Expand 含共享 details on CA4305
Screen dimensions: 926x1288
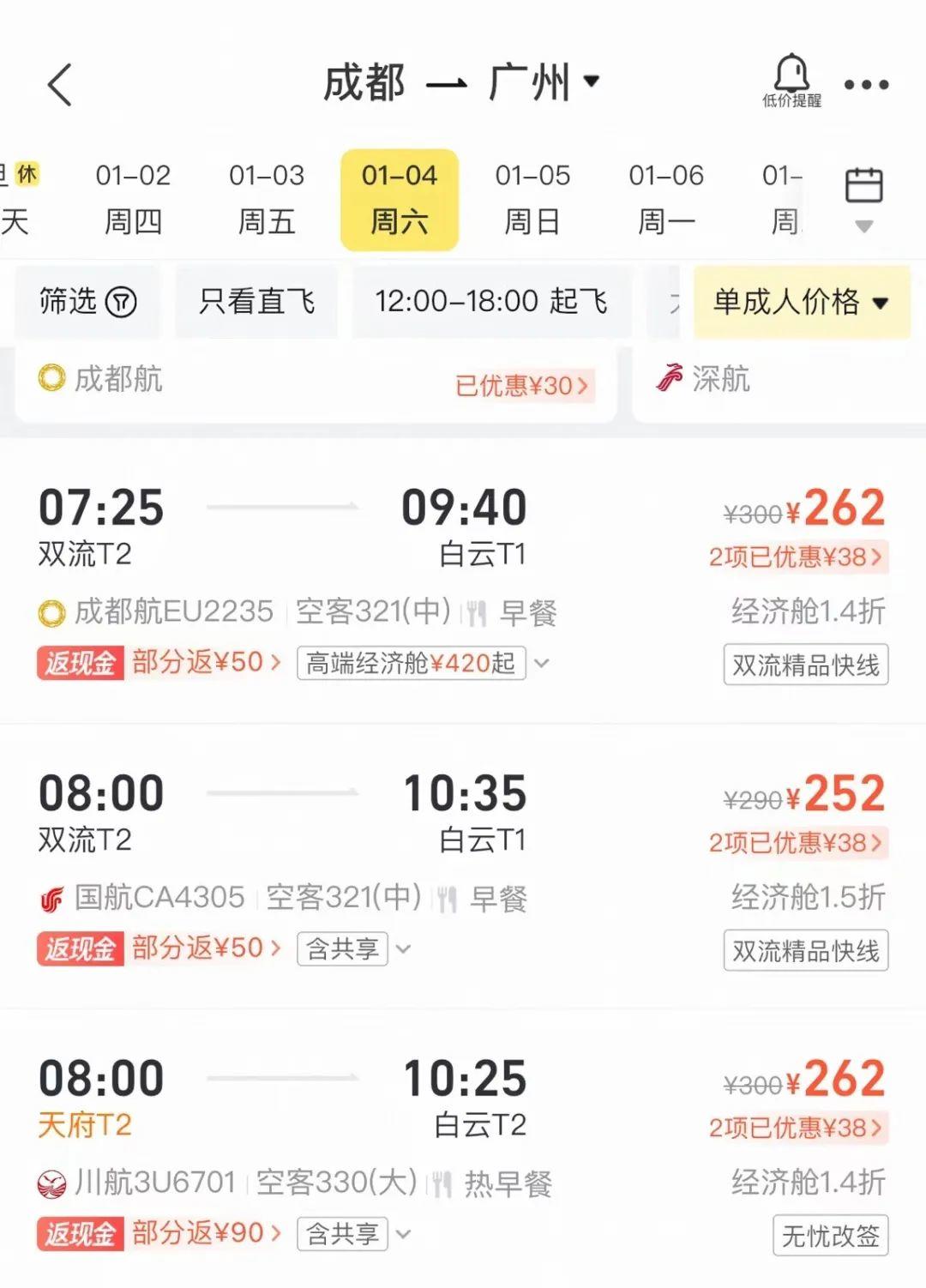tap(343, 948)
